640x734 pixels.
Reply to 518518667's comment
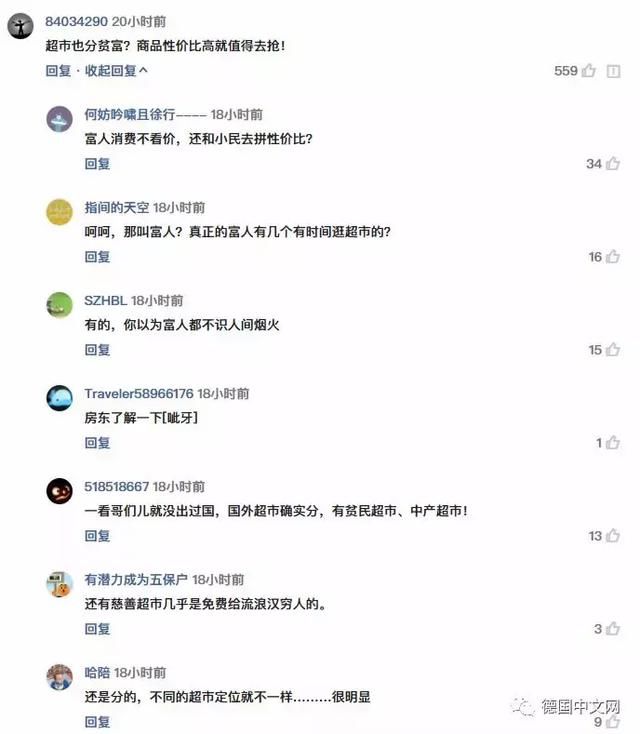[97, 536]
